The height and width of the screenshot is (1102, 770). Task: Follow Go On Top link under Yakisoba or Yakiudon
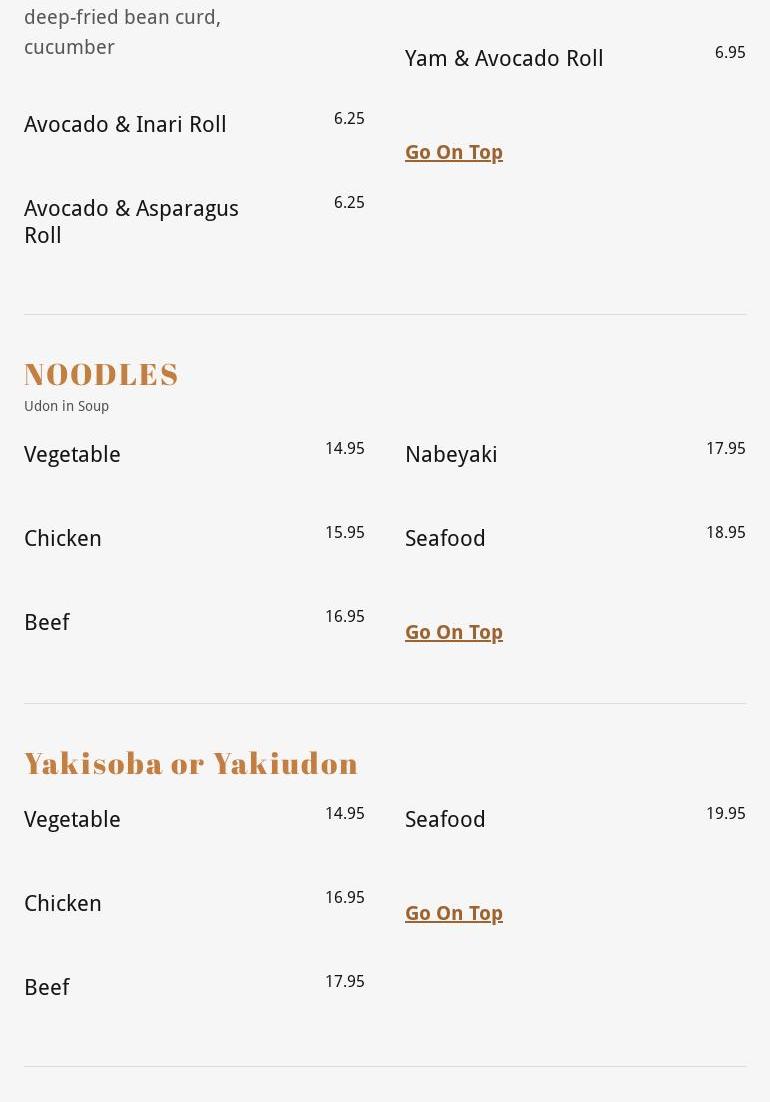tap(453, 913)
